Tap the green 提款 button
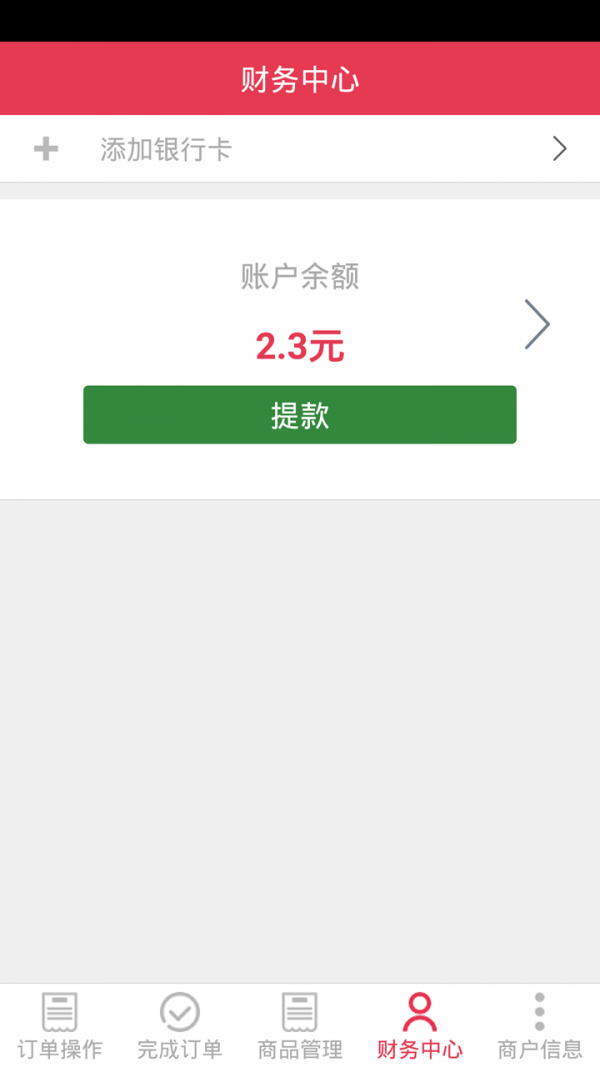 pos(300,415)
